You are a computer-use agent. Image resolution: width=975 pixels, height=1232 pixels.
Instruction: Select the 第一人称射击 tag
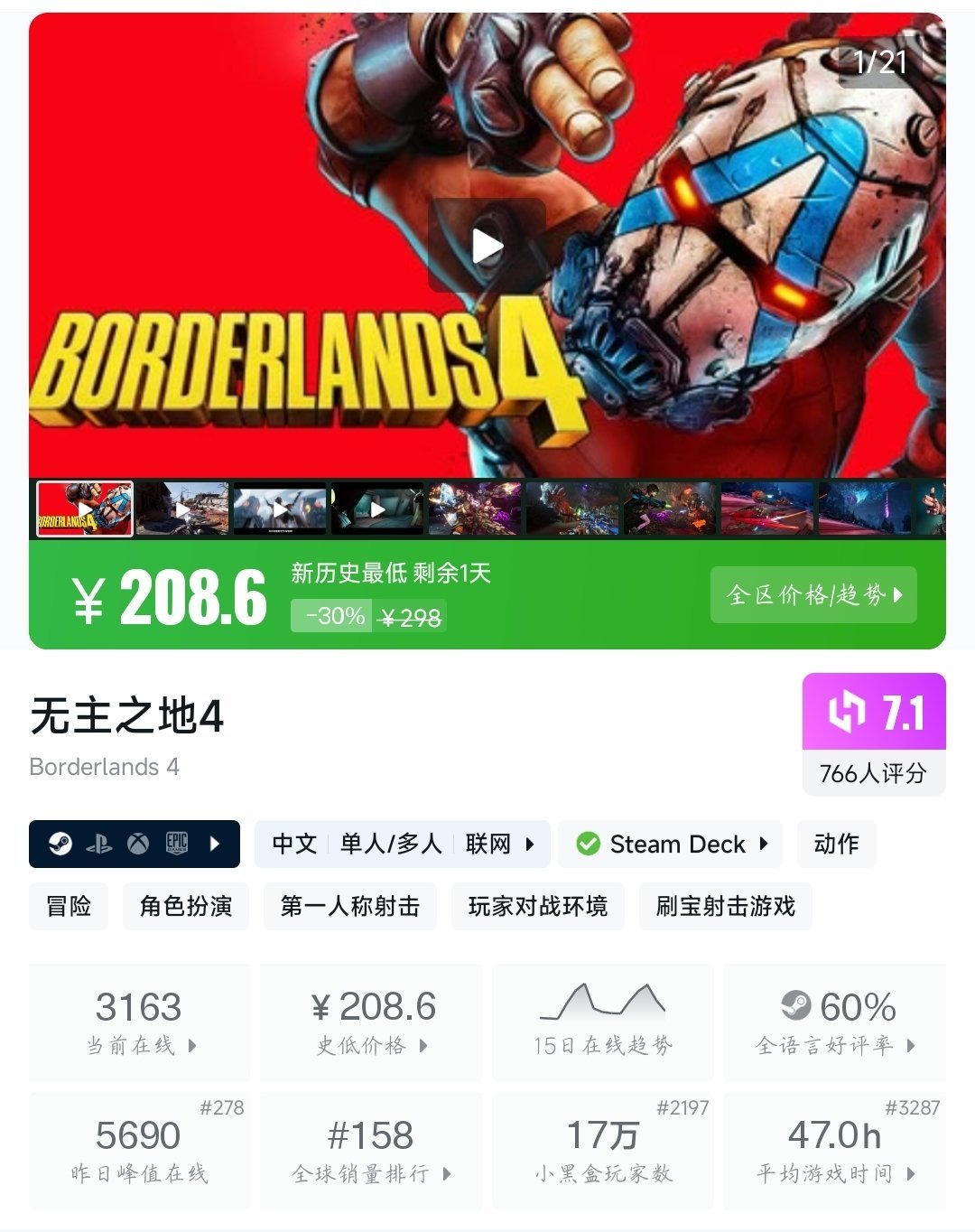[x=350, y=906]
